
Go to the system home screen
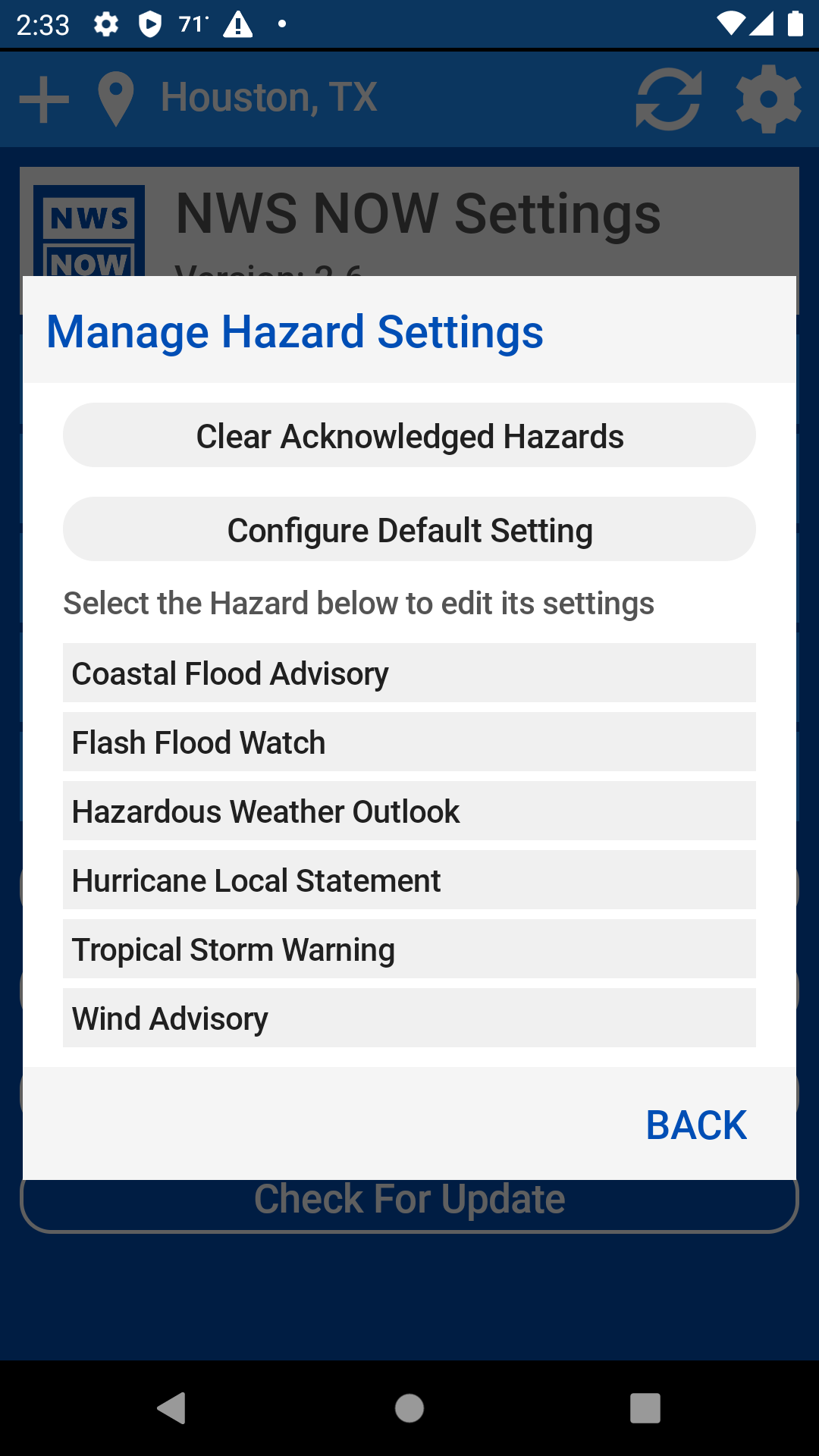coord(409,1408)
